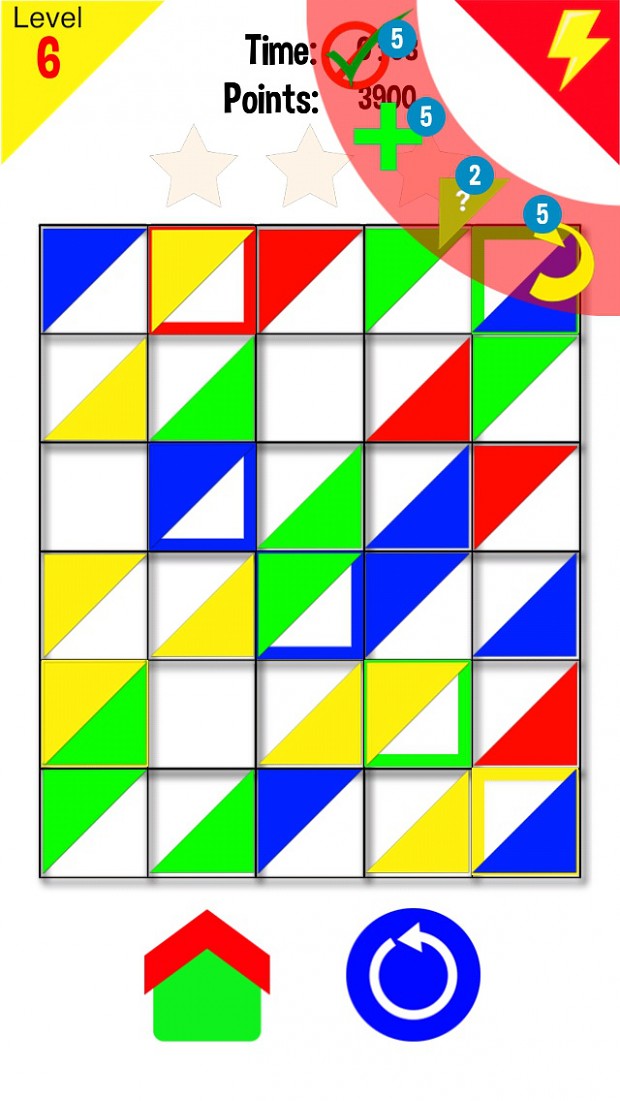Rotate the solid blue tile with the white triangle
The width and height of the screenshot is (620, 1101).
[x=202, y=496]
